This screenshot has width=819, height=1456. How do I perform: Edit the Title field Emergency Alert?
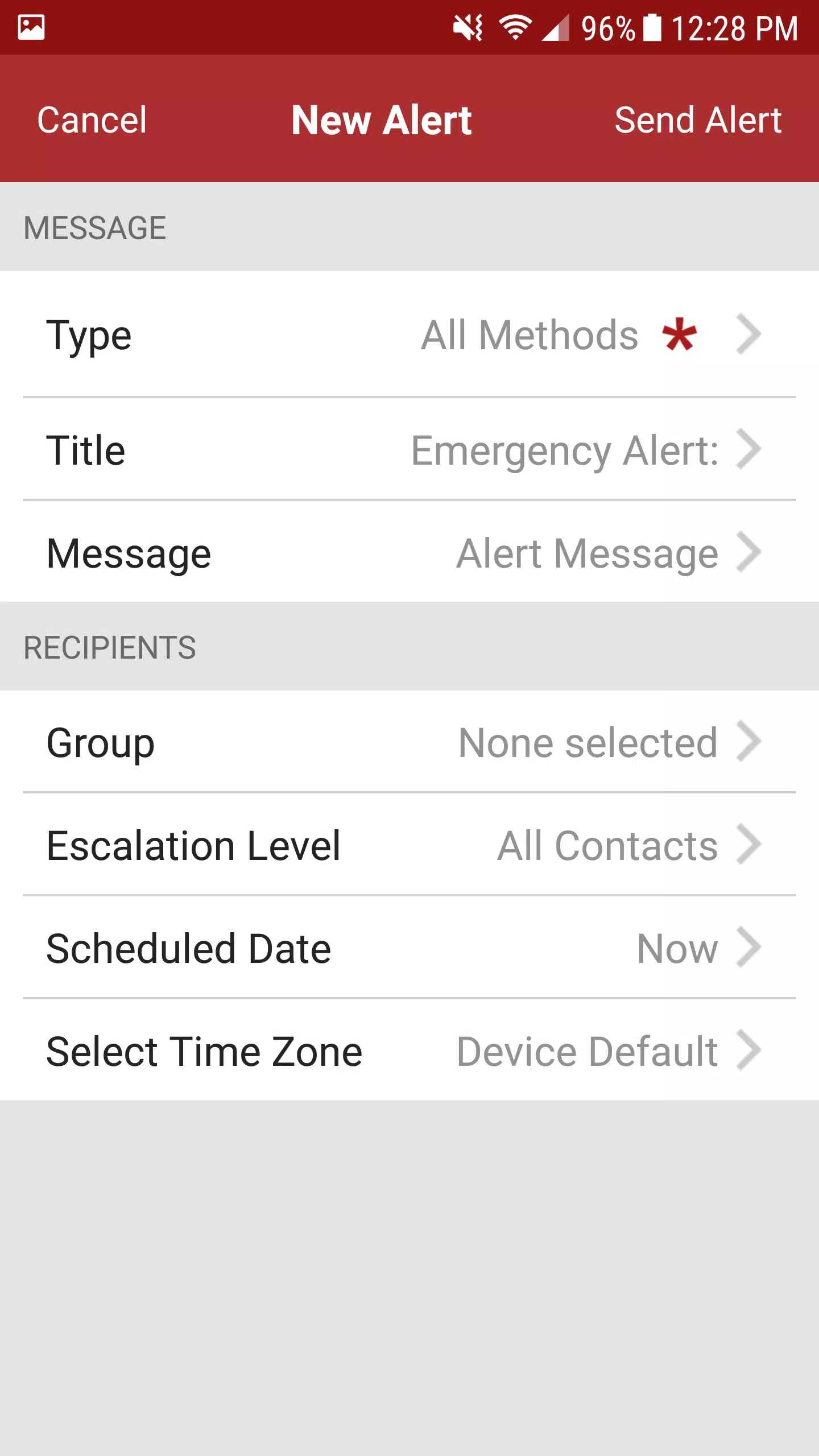coord(409,450)
